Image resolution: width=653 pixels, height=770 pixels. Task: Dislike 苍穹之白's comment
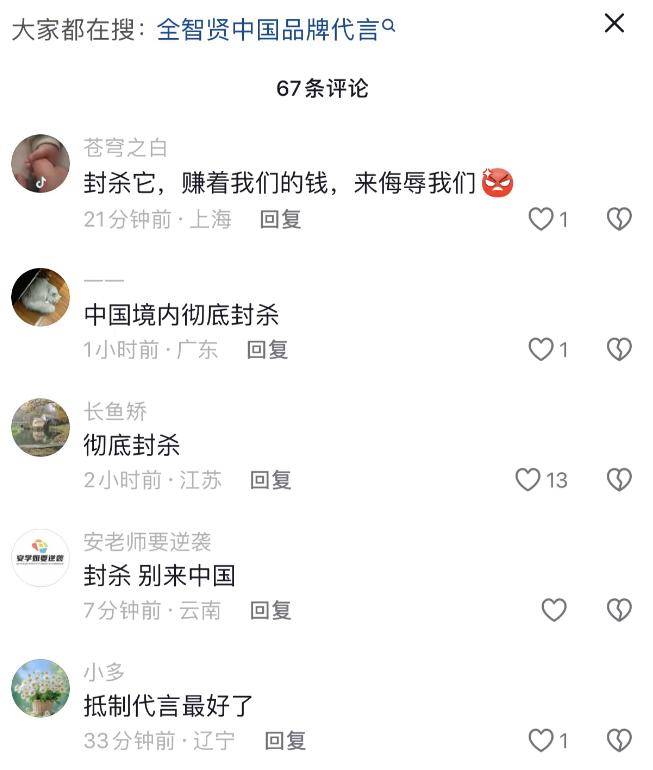619,219
